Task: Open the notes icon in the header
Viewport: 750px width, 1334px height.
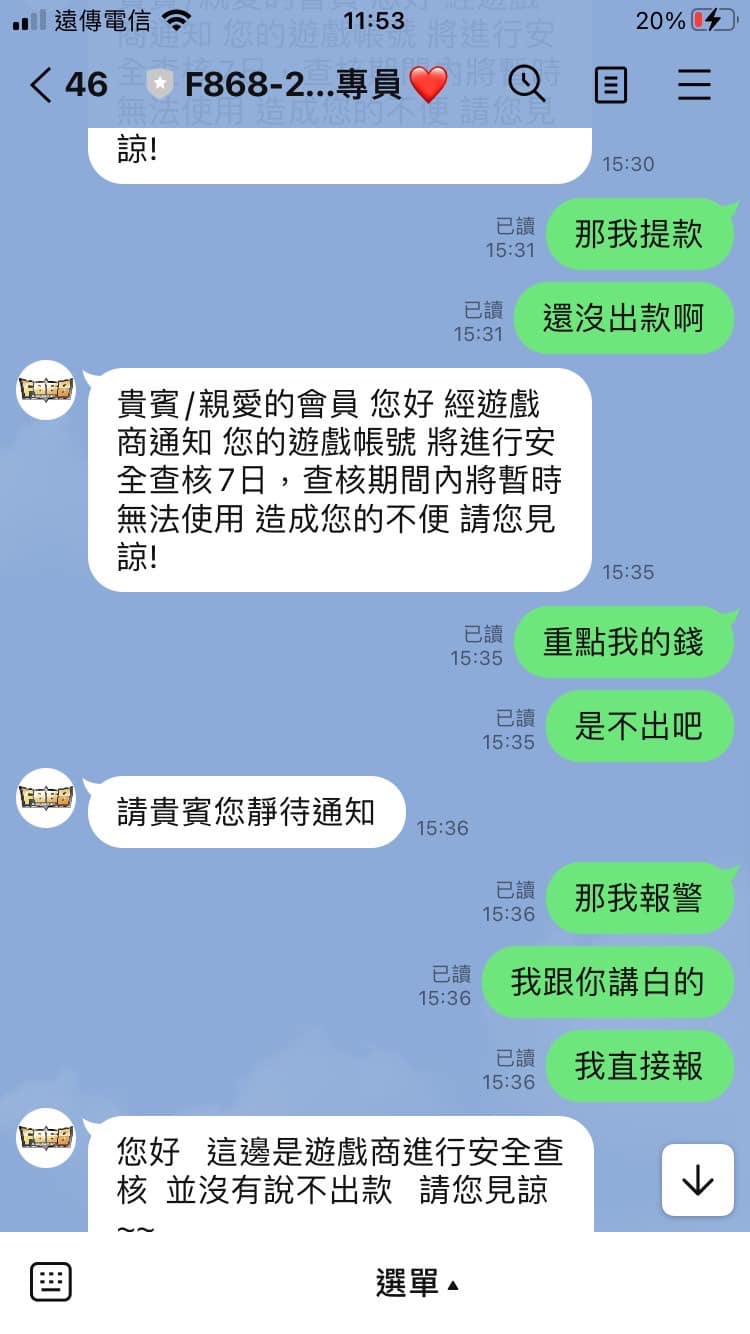Action: [610, 85]
